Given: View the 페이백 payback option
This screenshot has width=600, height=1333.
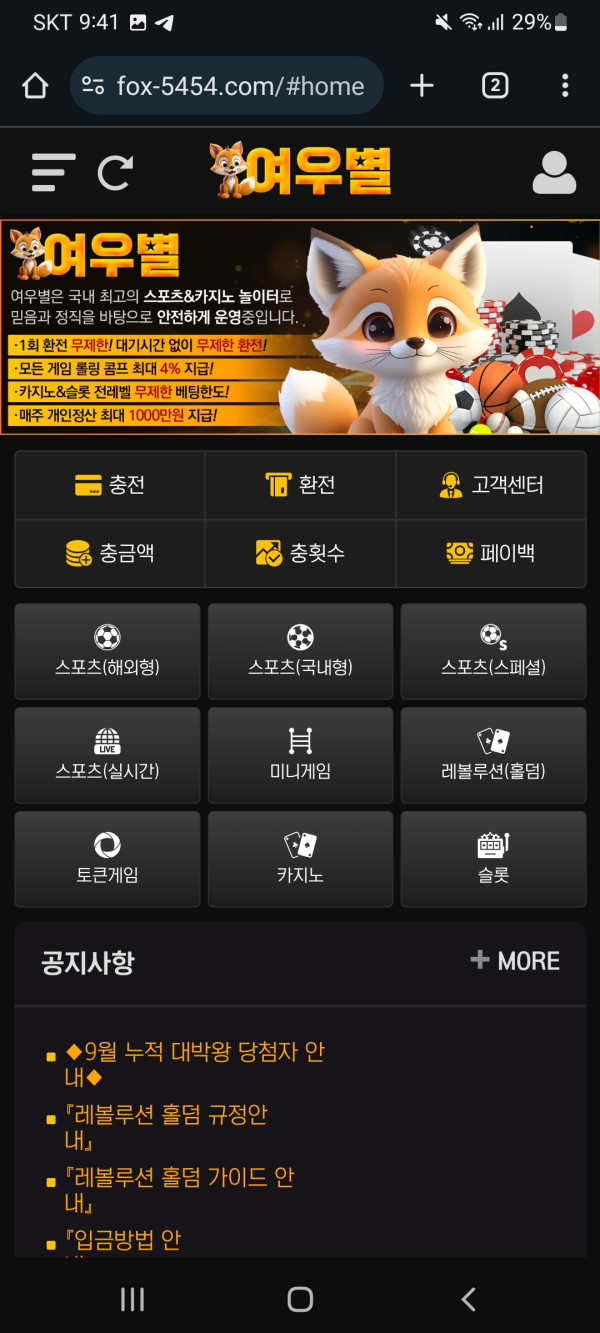Looking at the screenshot, I should pos(491,552).
